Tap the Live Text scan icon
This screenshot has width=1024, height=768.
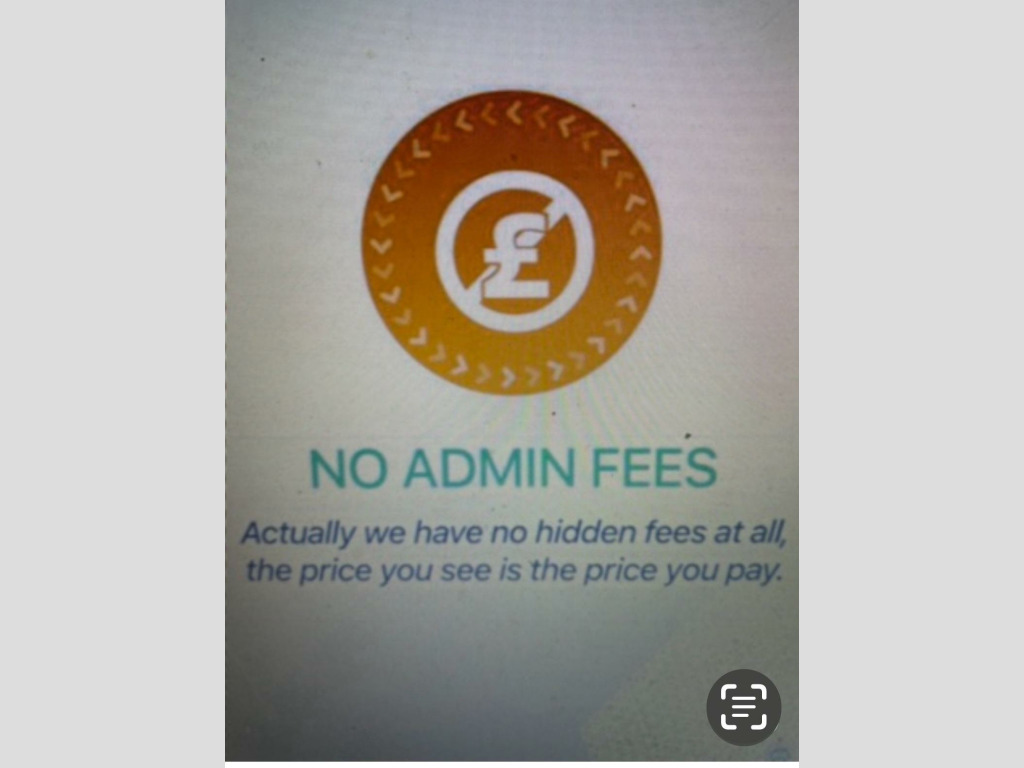743,707
